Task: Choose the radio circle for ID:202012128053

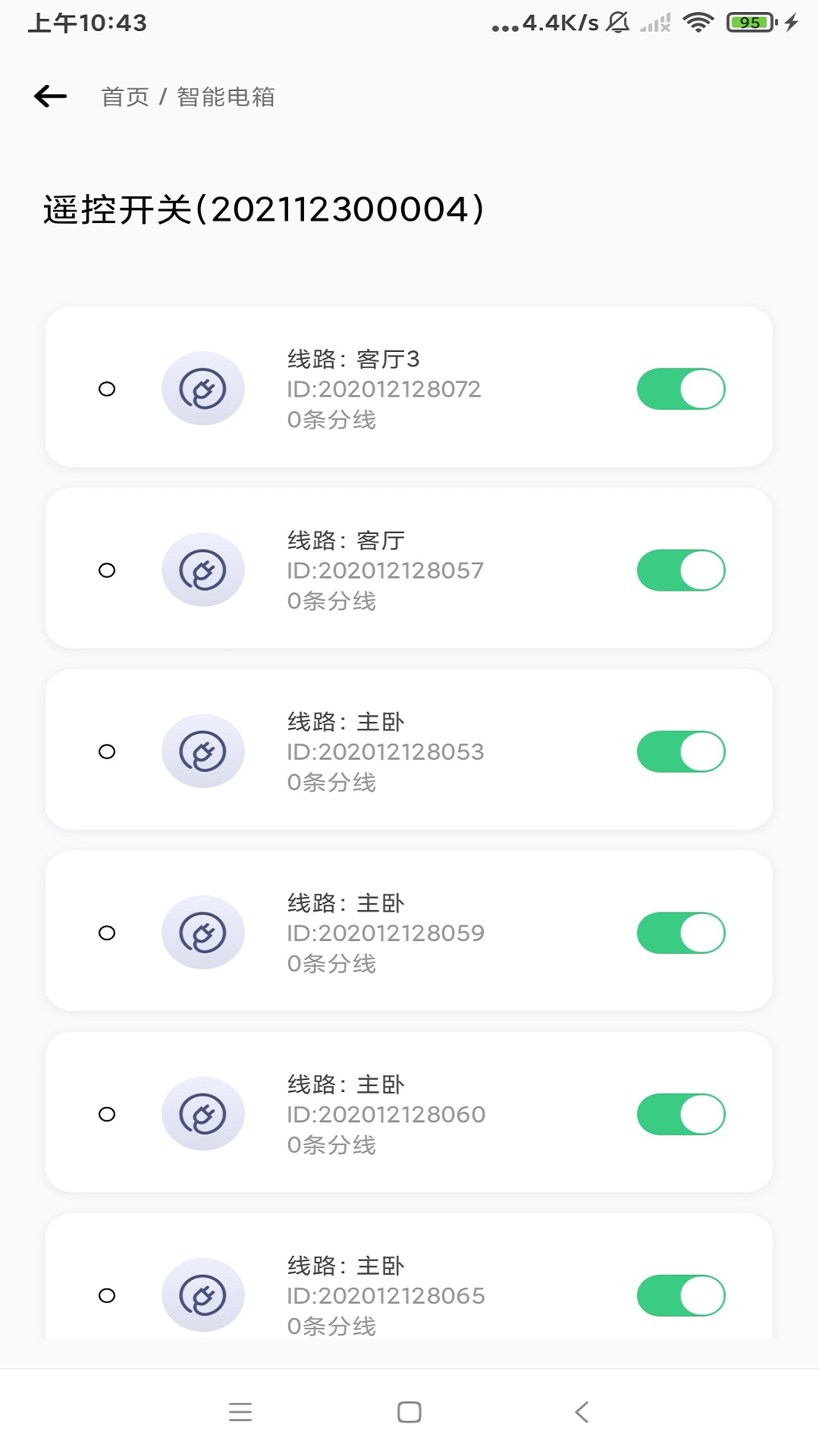Action: pyautogui.click(x=107, y=752)
